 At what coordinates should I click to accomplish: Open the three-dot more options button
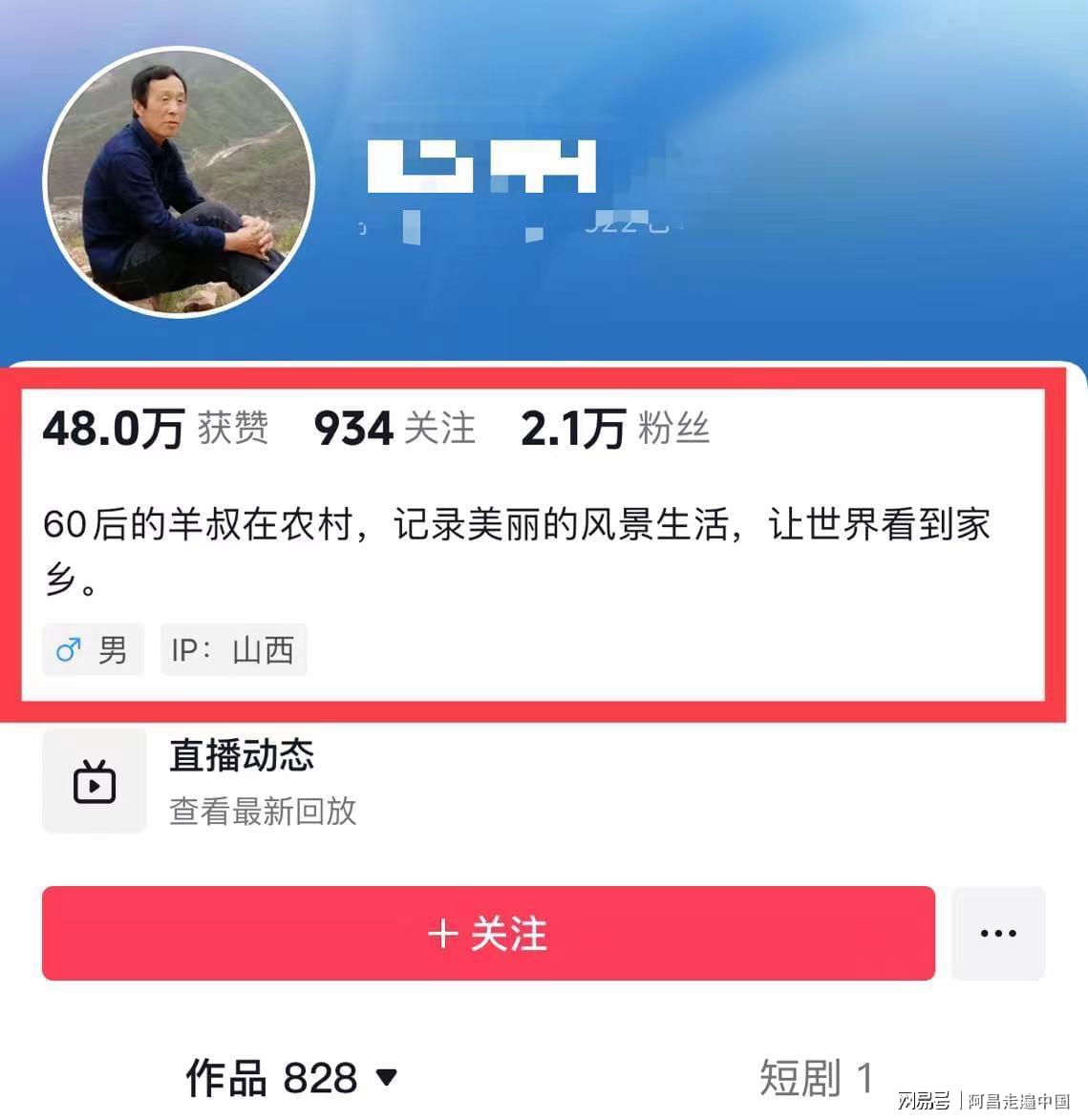(x=998, y=933)
